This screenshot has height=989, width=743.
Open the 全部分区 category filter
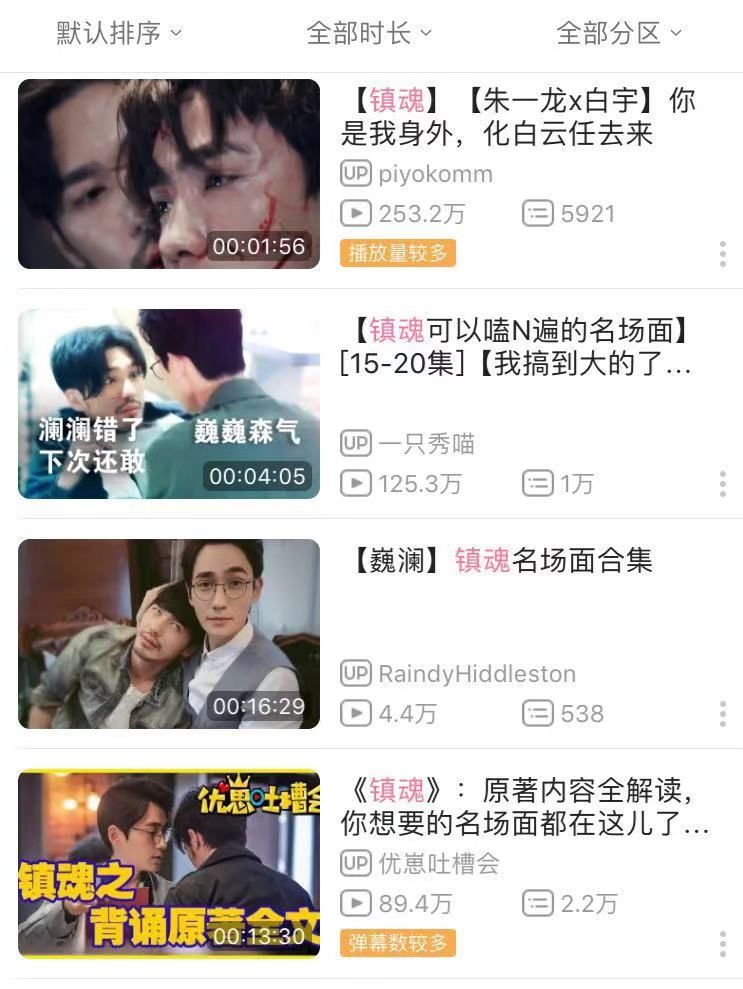pos(618,34)
